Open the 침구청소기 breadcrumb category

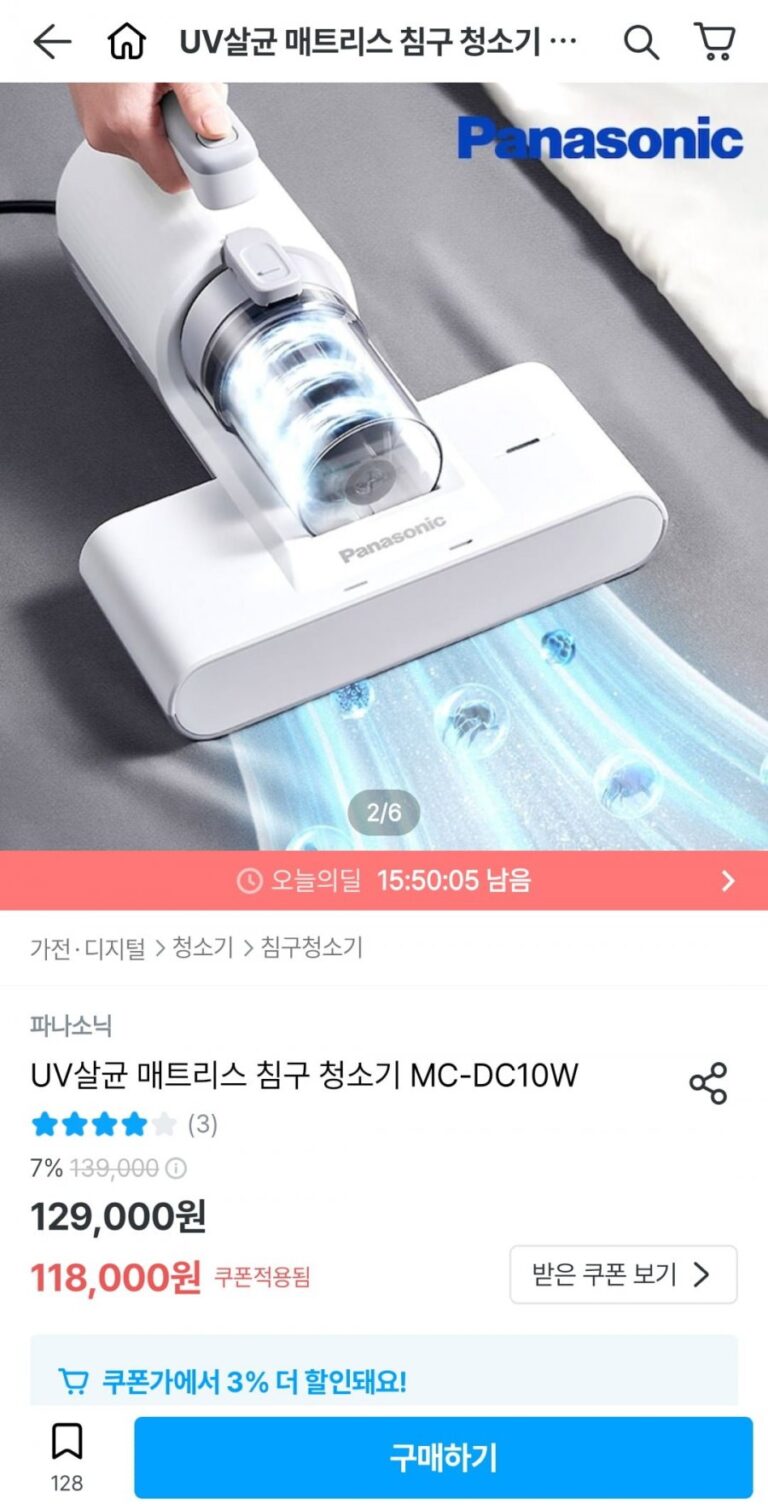pos(311,947)
